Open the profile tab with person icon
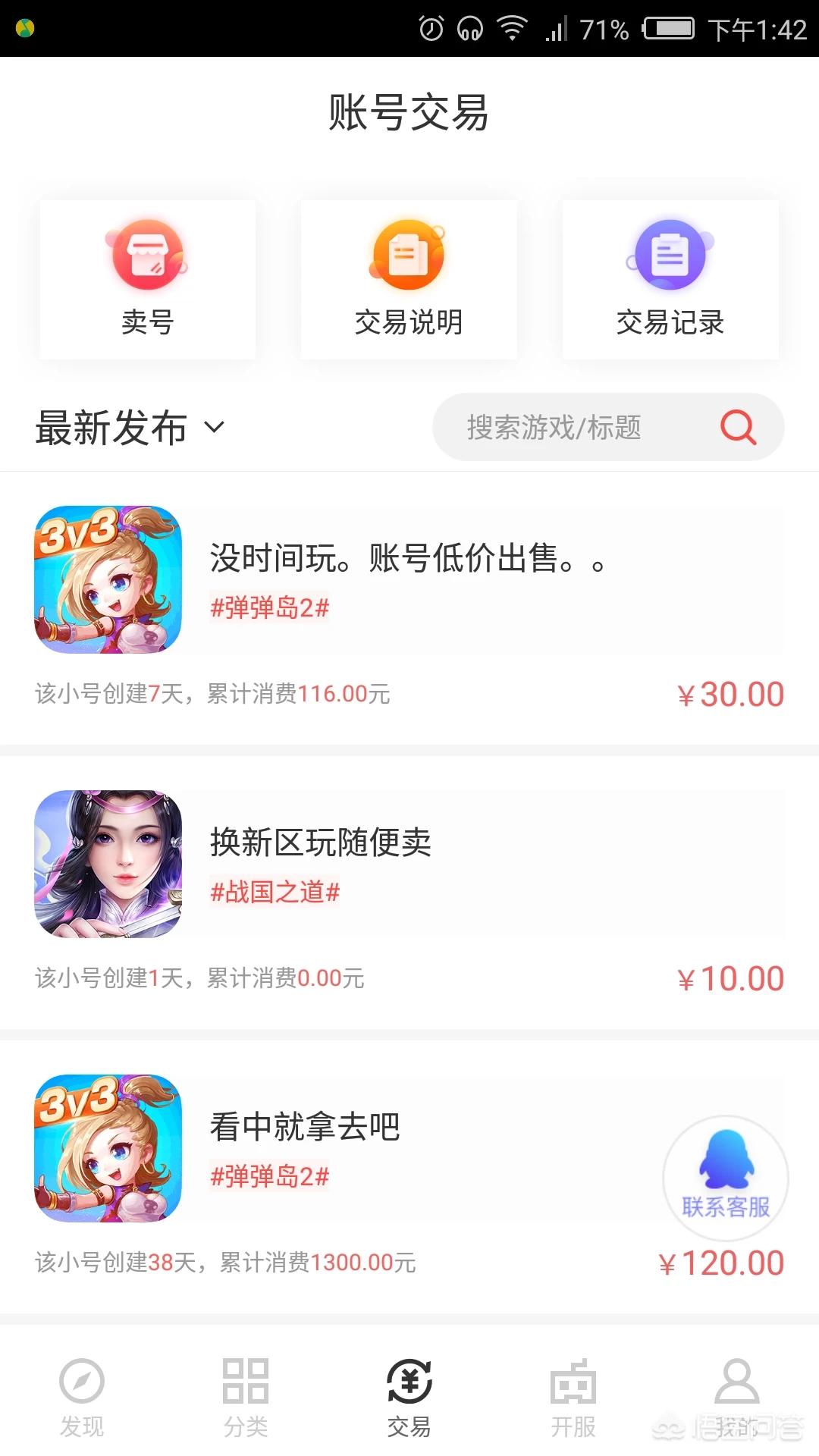The width and height of the screenshot is (819, 1456). click(736, 1397)
